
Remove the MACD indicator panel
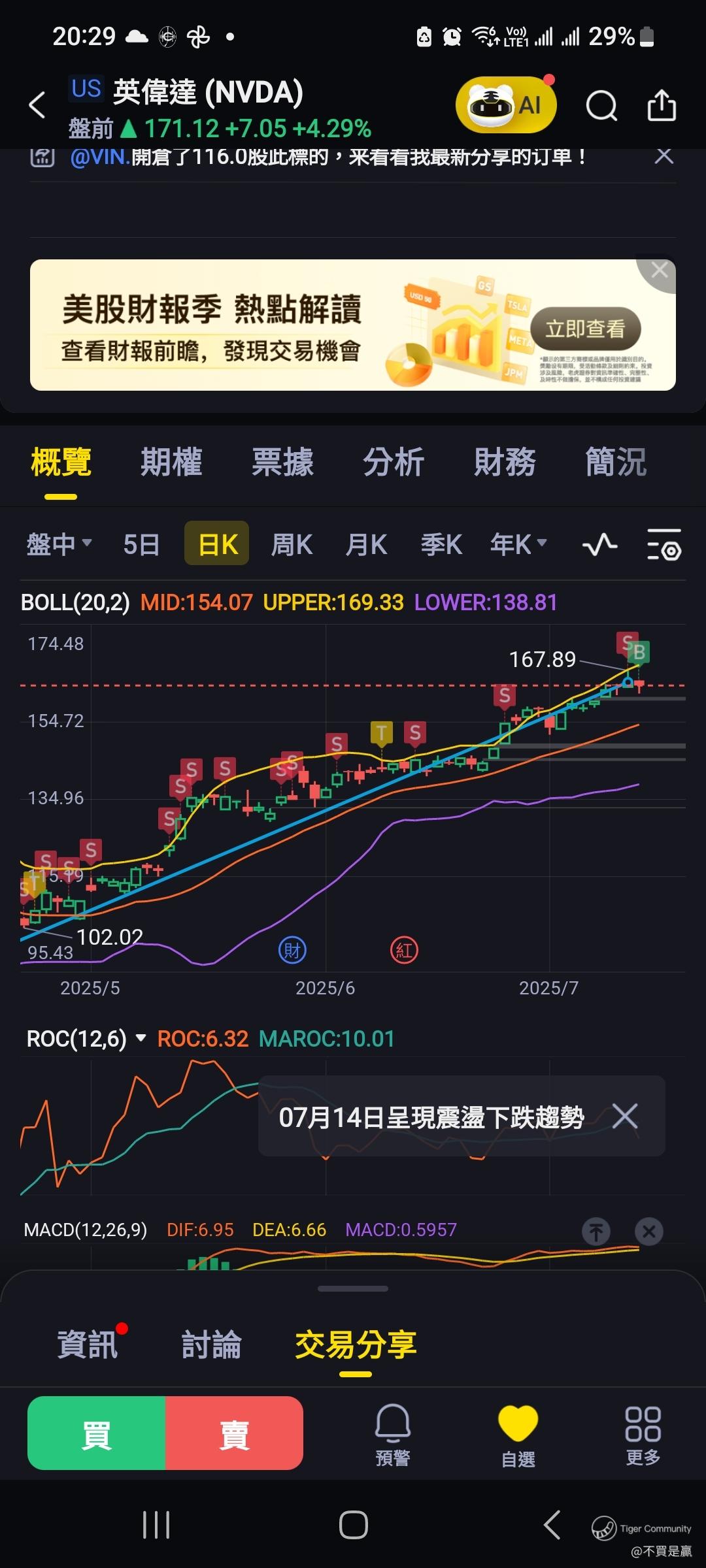pyautogui.click(x=648, y=1232)
